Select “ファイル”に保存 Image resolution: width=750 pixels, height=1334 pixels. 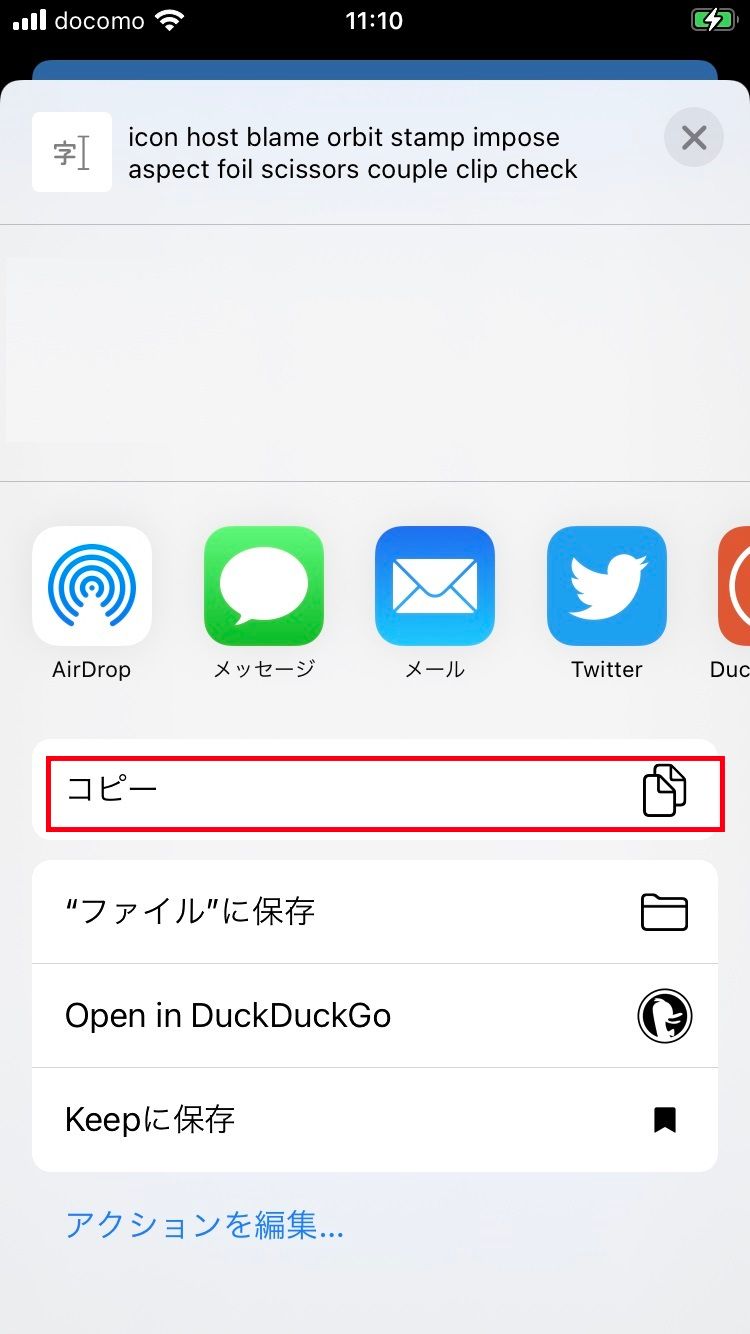[375, 912]
